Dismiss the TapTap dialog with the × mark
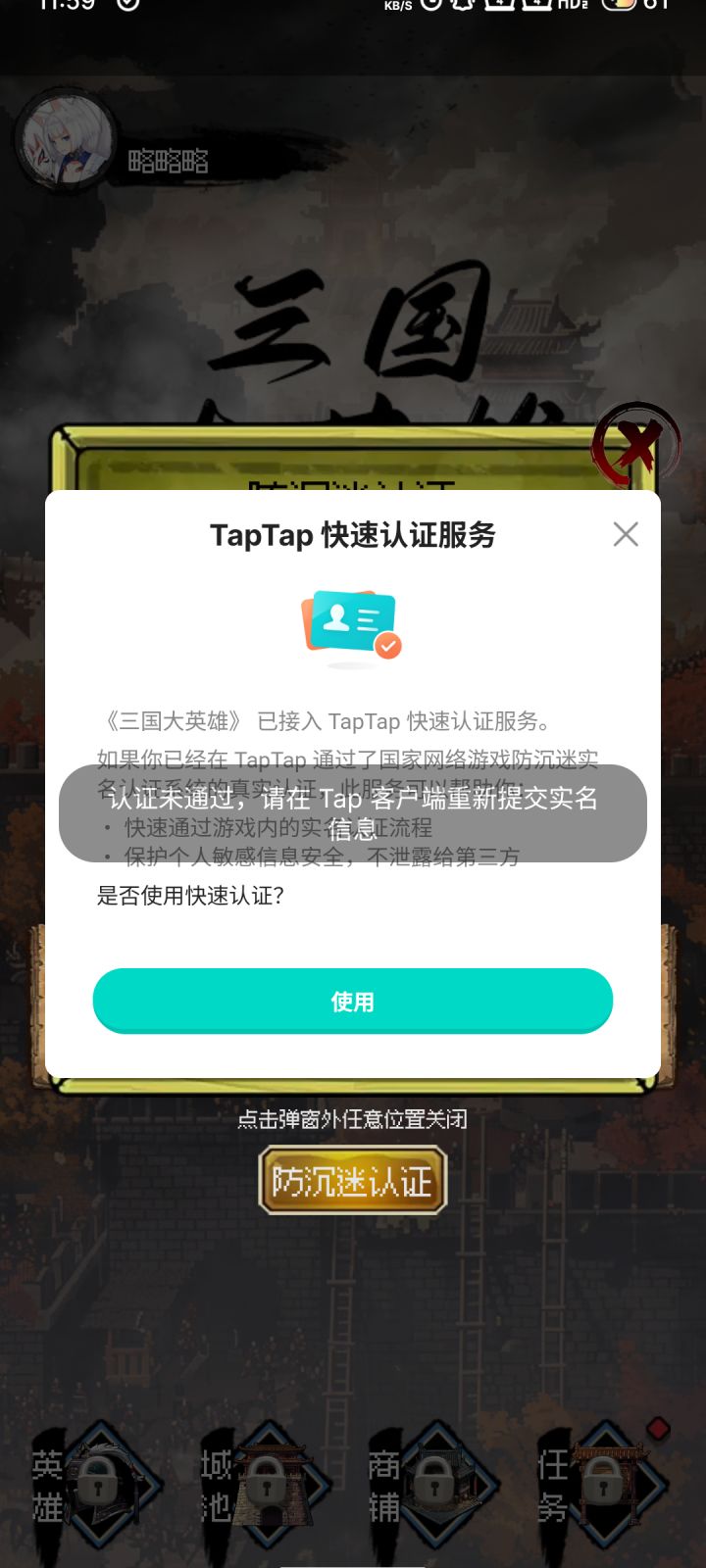Viewport: 706px width, 1568px height. pyautogui.click(x=626, y=534)
